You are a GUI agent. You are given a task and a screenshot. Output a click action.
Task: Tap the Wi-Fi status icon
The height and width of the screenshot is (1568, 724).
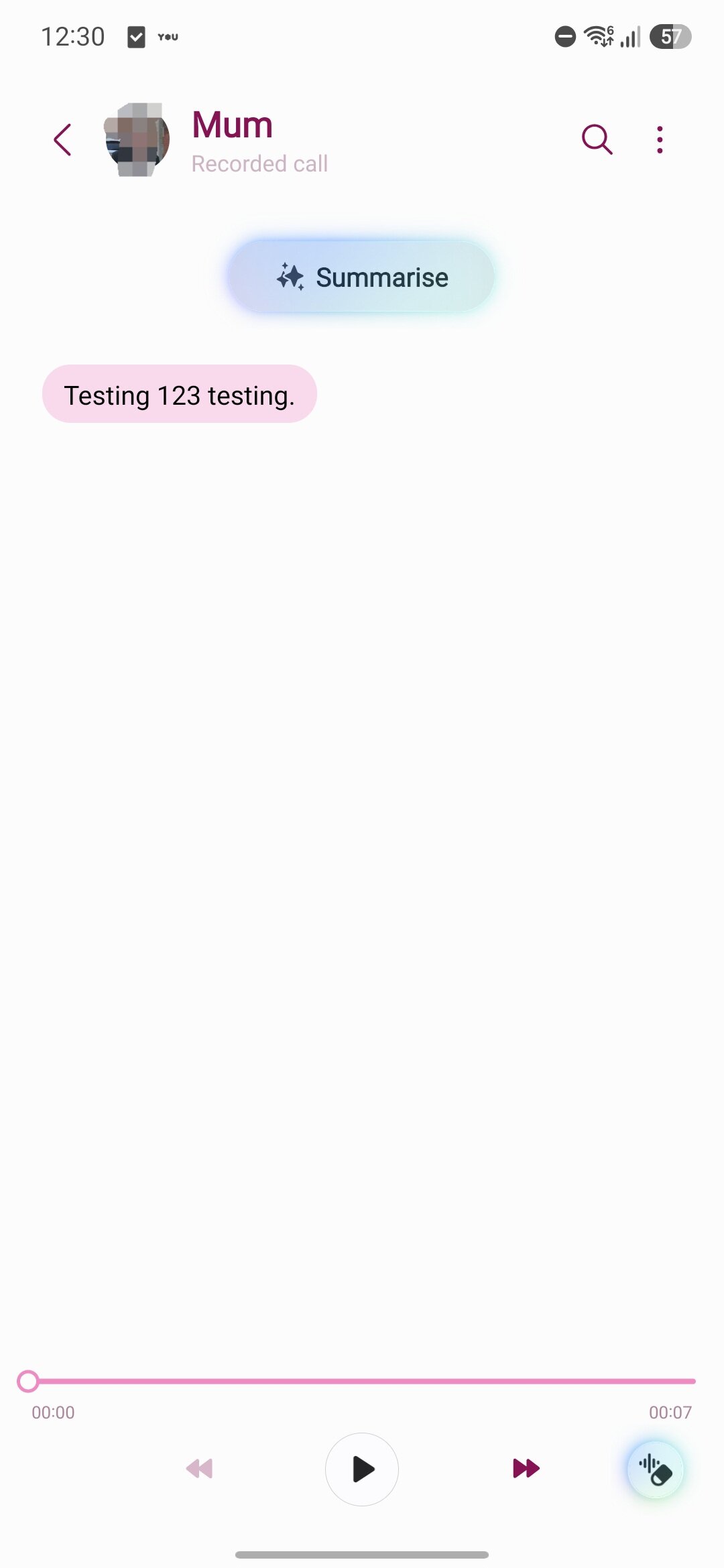[x=599, y=36]
